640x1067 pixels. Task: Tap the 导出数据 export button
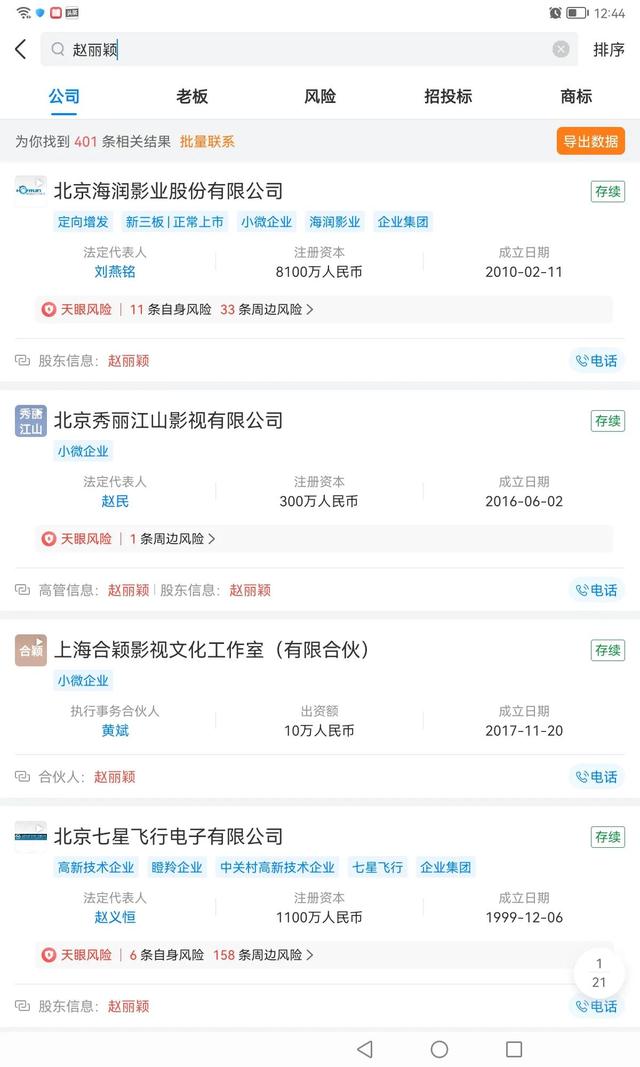tap(590, 142)
